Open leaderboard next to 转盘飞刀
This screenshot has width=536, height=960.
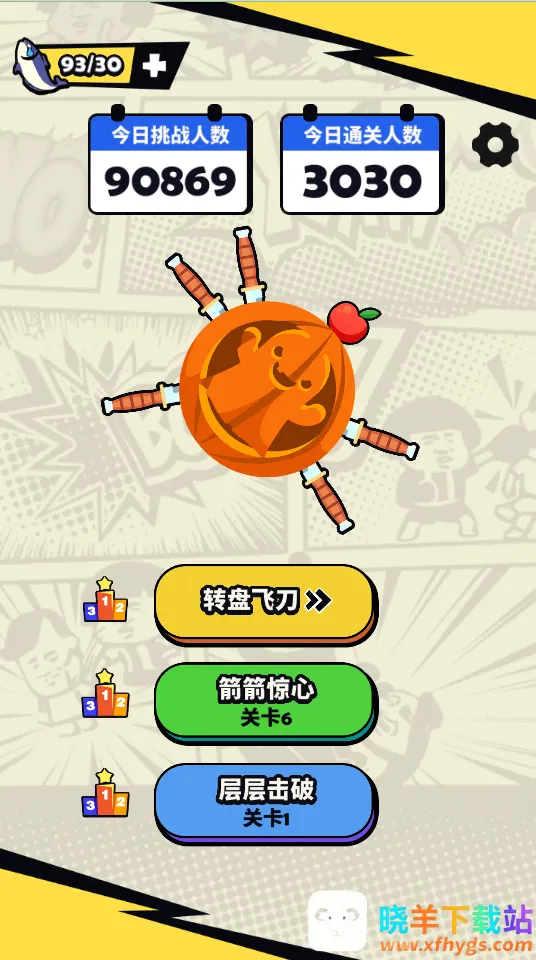click(x=105, y=599)
